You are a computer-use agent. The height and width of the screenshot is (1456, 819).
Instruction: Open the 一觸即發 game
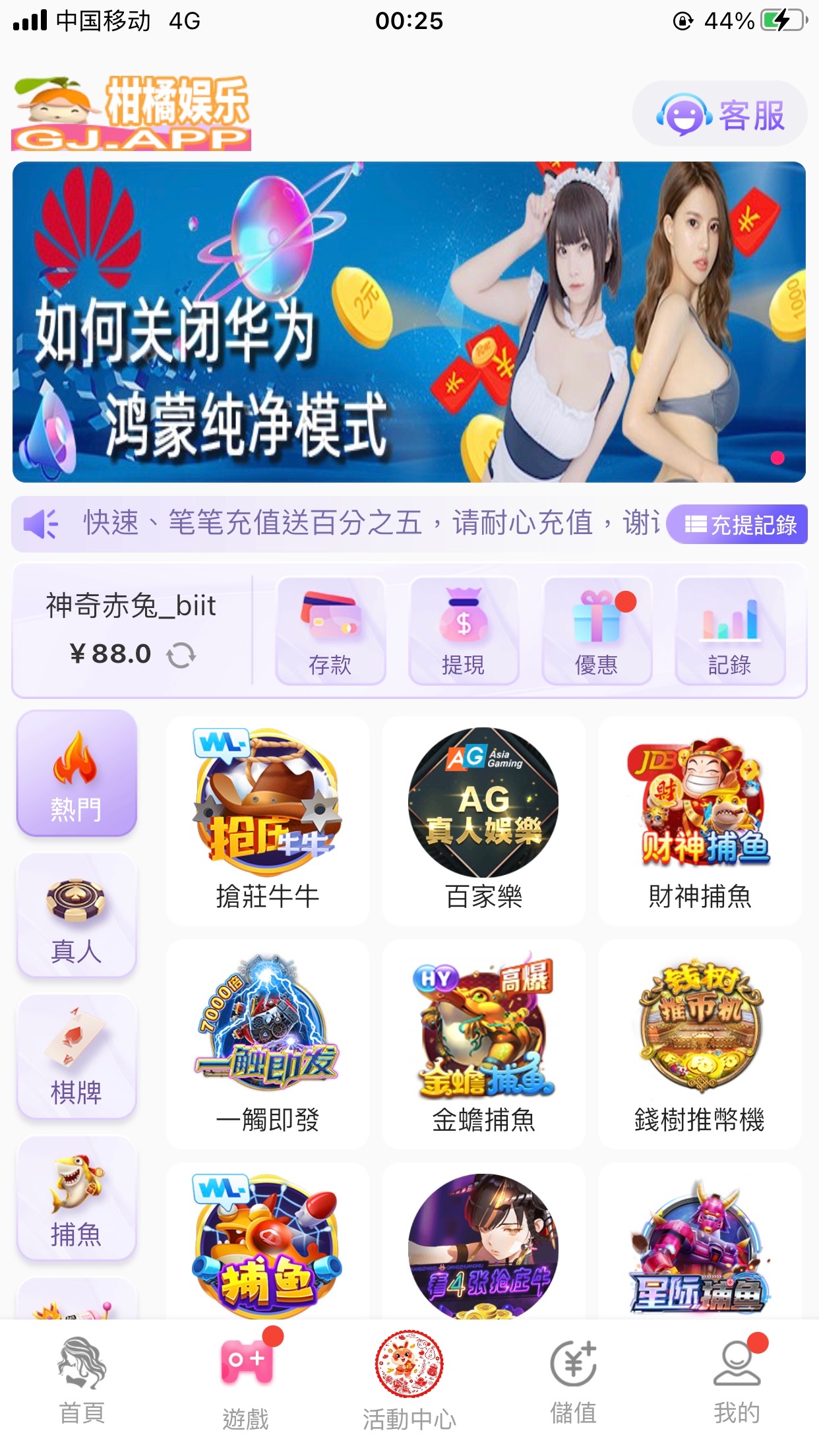pyautogui.click(x=267, y=1044)
